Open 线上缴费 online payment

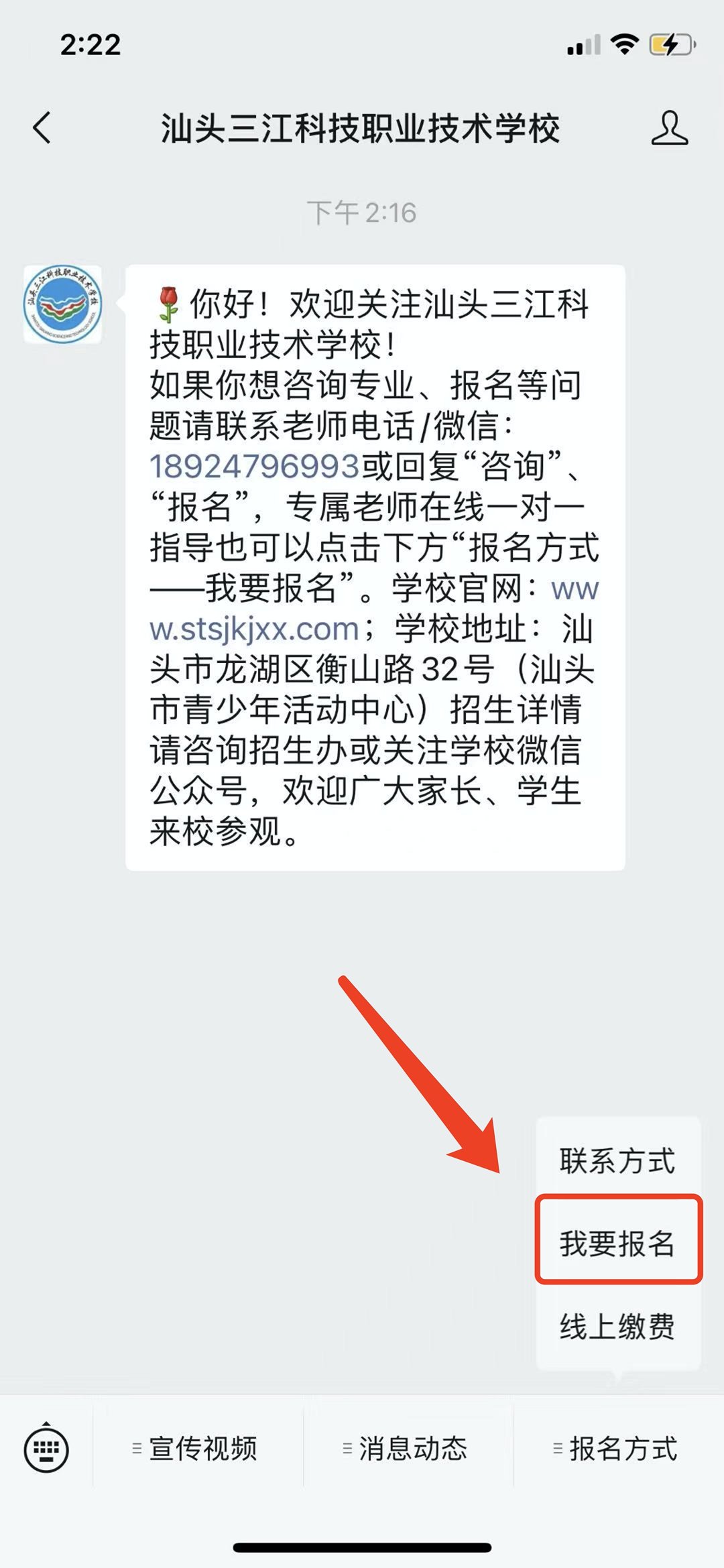(617, 1327)
